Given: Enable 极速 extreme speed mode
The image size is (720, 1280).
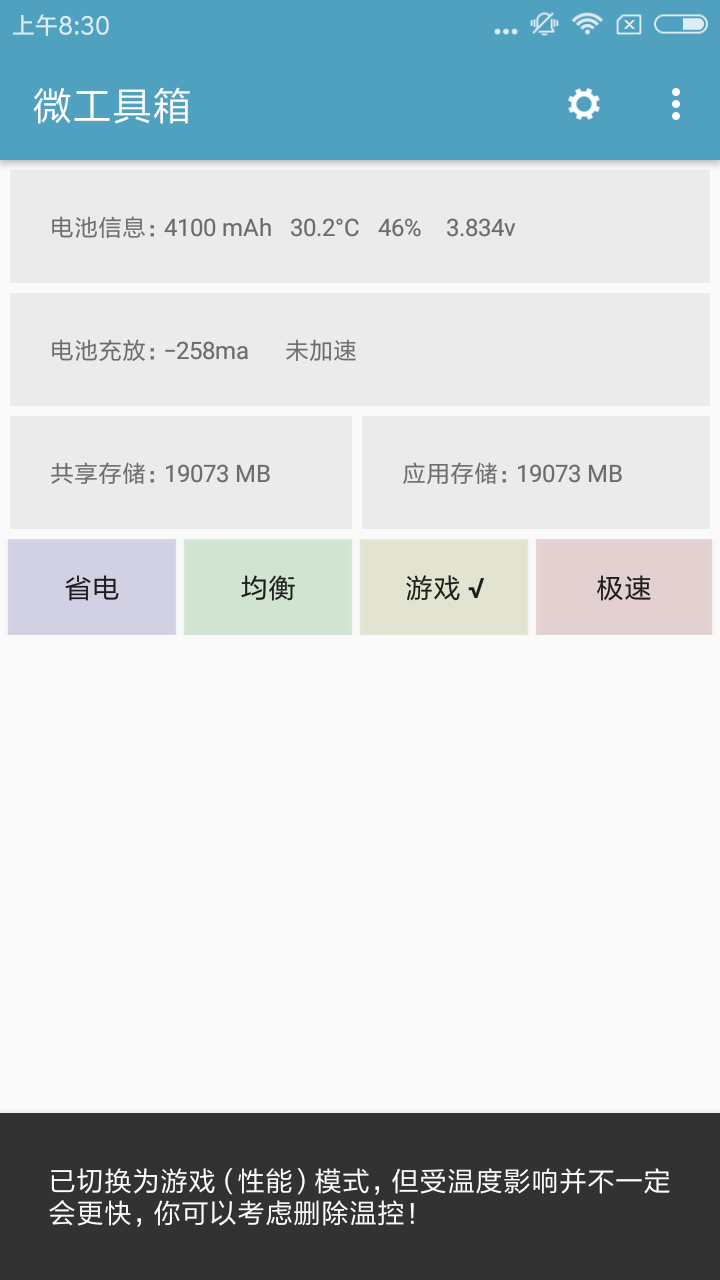Looking at the screenshot, I should point(624,588).
